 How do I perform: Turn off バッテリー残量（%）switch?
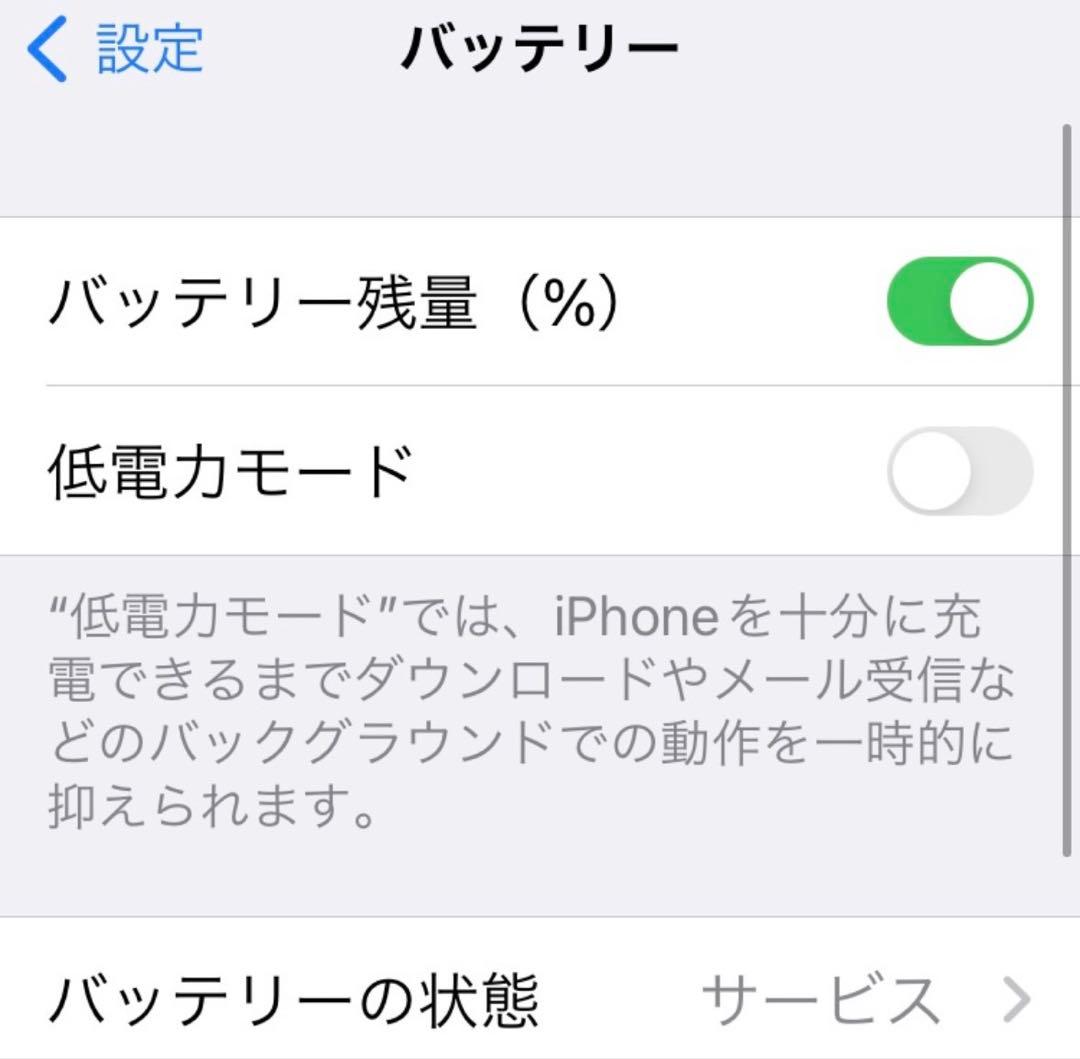click(x=959, y=301)
